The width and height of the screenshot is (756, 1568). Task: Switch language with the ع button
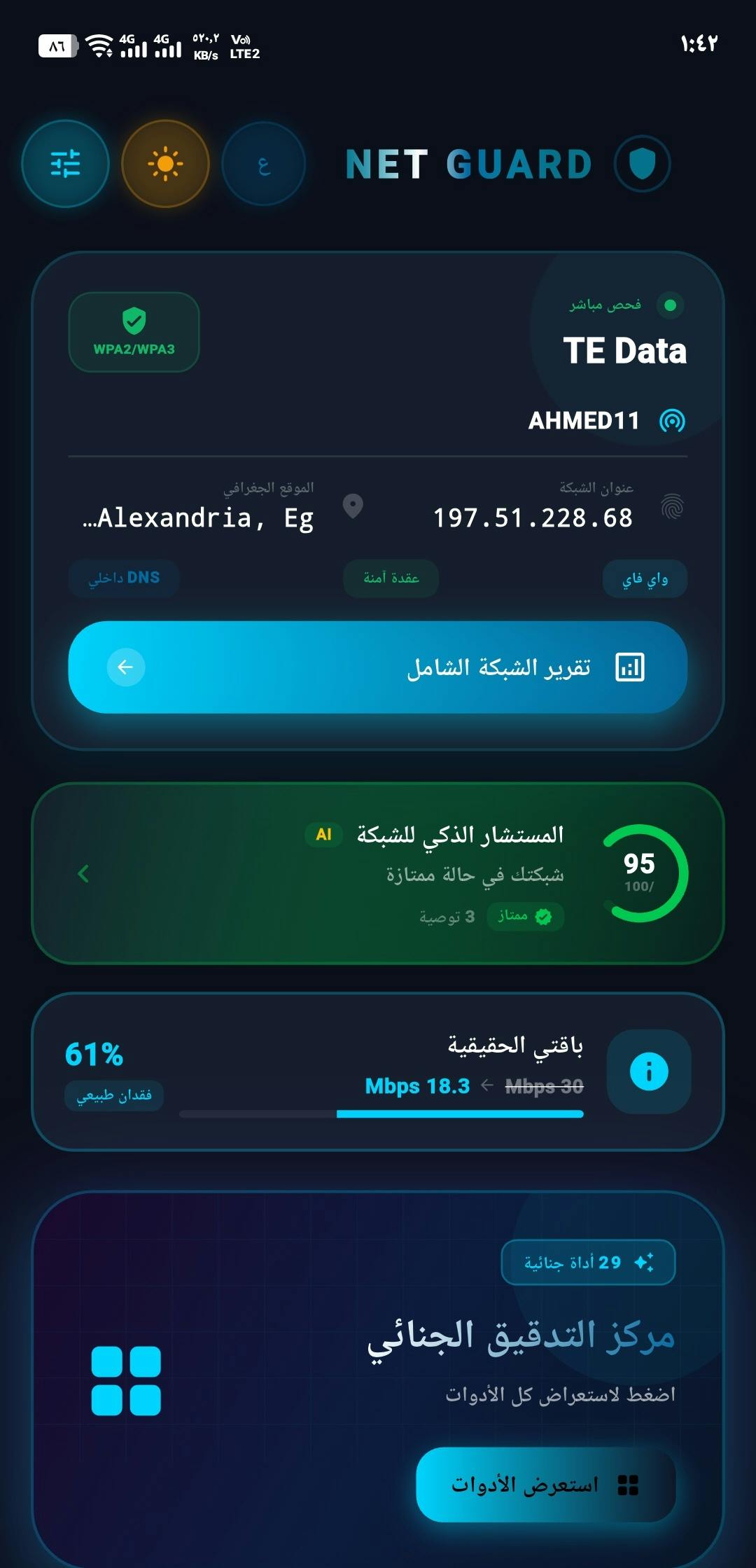(264, 164)
